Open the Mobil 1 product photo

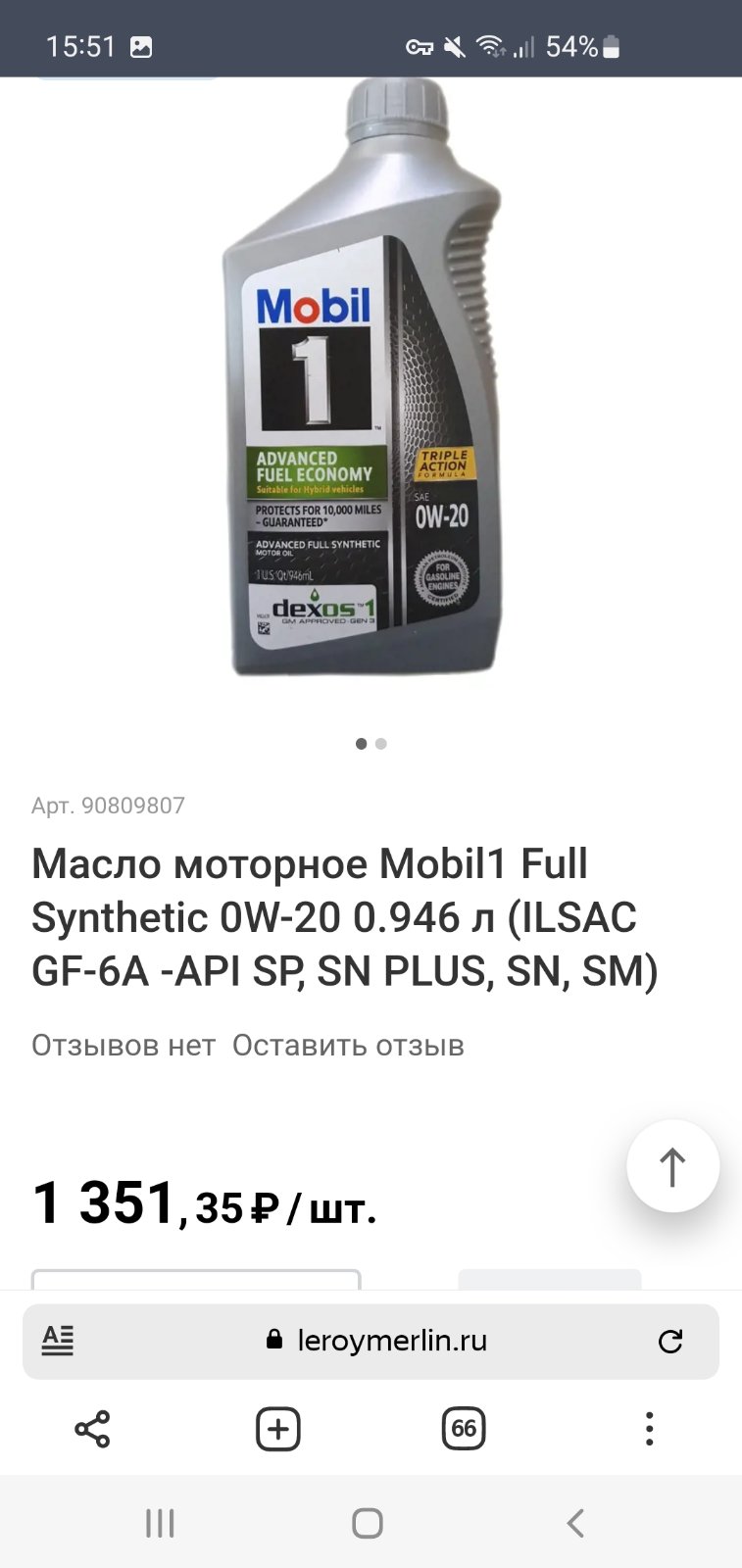click(x=363, y=377)
